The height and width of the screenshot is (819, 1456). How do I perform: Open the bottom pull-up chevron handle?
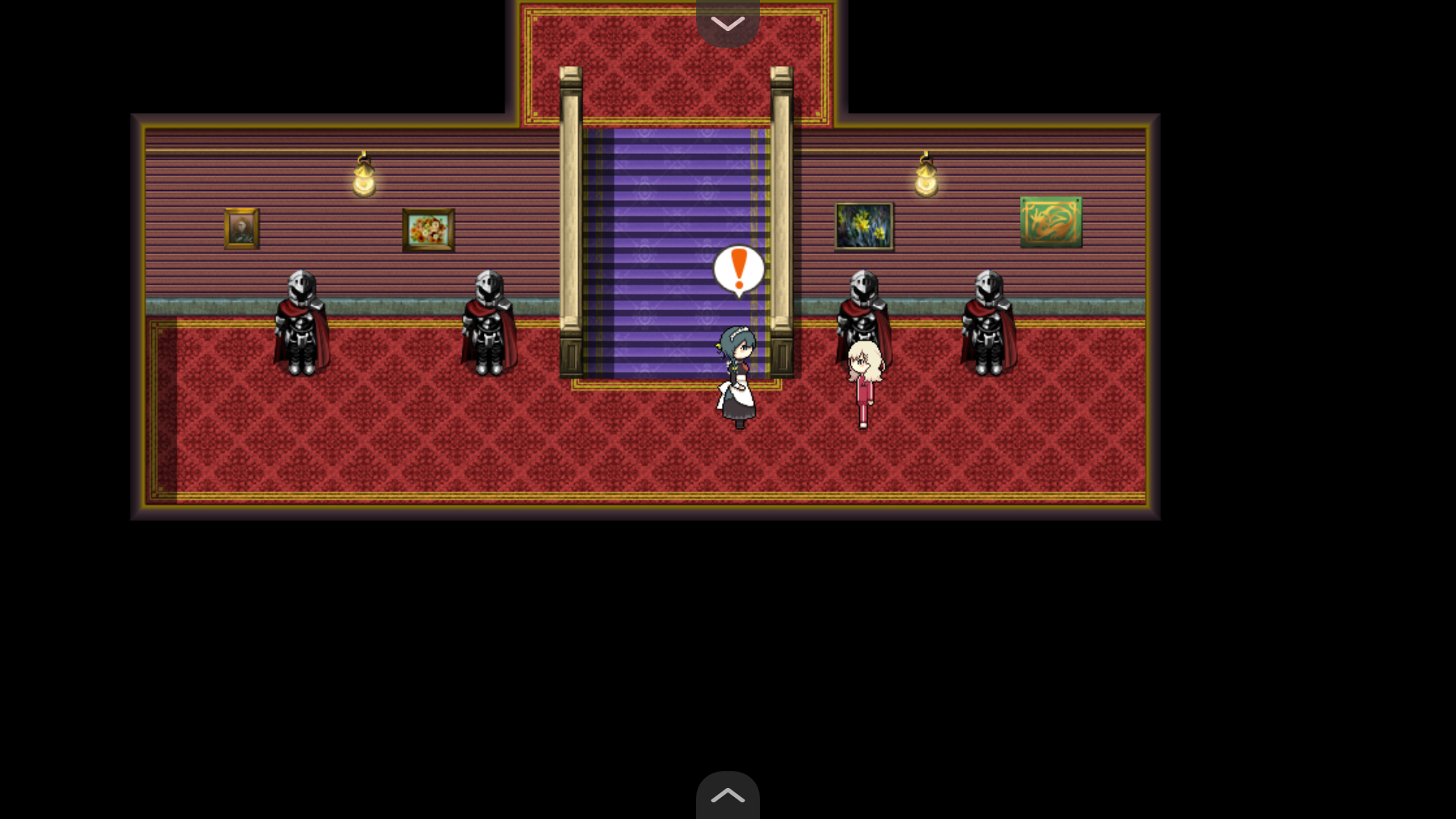pyautogui.click(x=727, y=795)
